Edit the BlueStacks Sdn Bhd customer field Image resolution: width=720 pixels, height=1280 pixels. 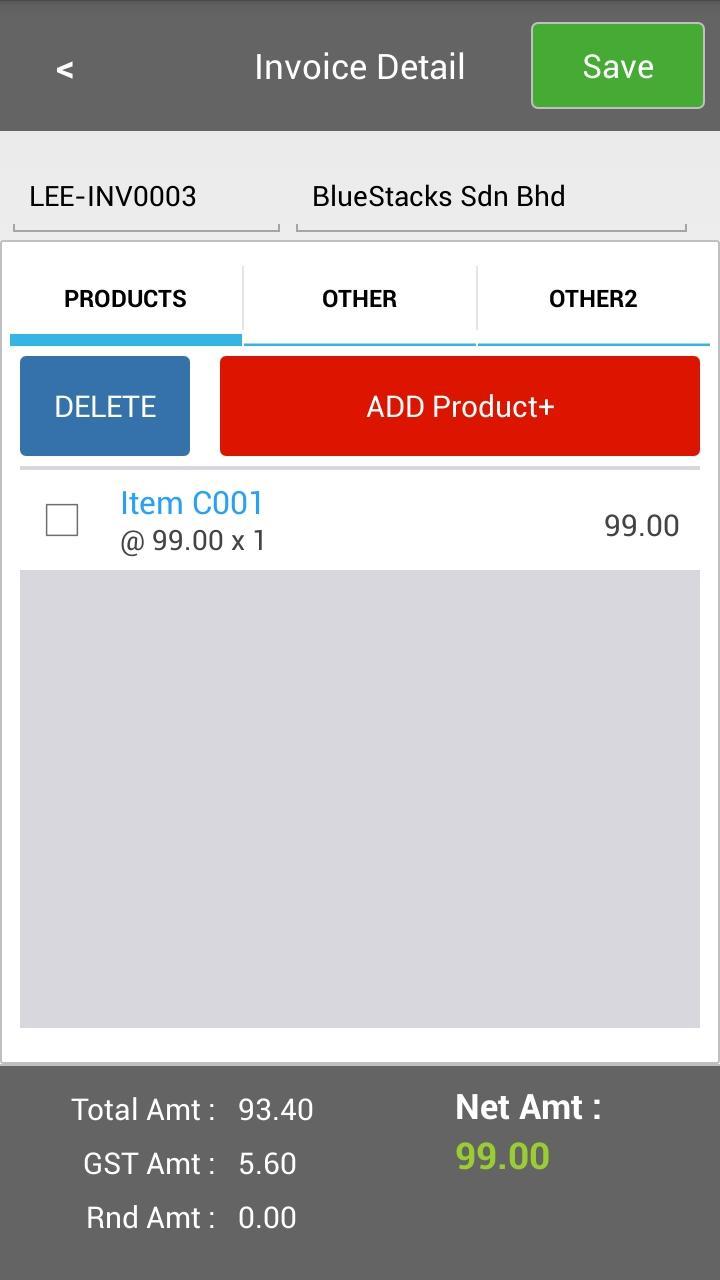(x=439, y=196)
